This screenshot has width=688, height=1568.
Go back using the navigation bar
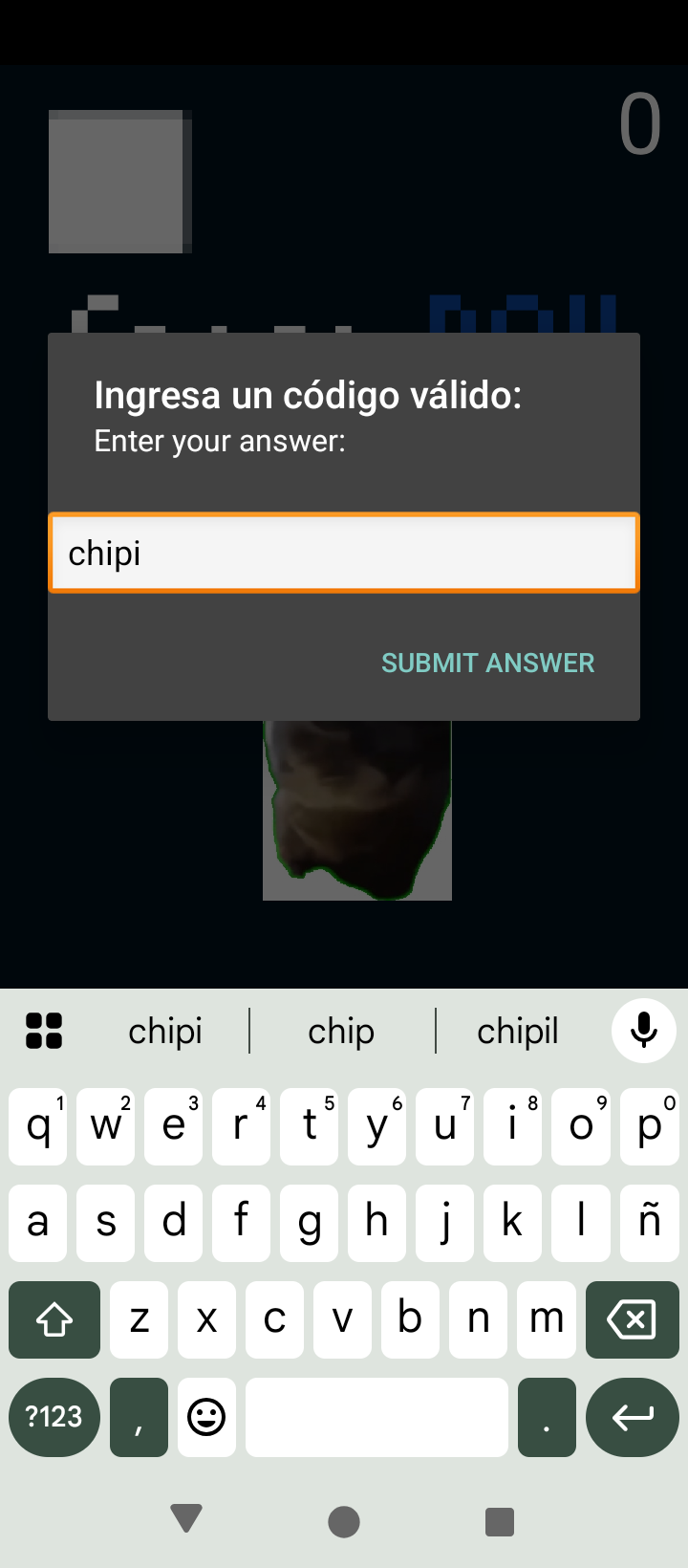186,1518
